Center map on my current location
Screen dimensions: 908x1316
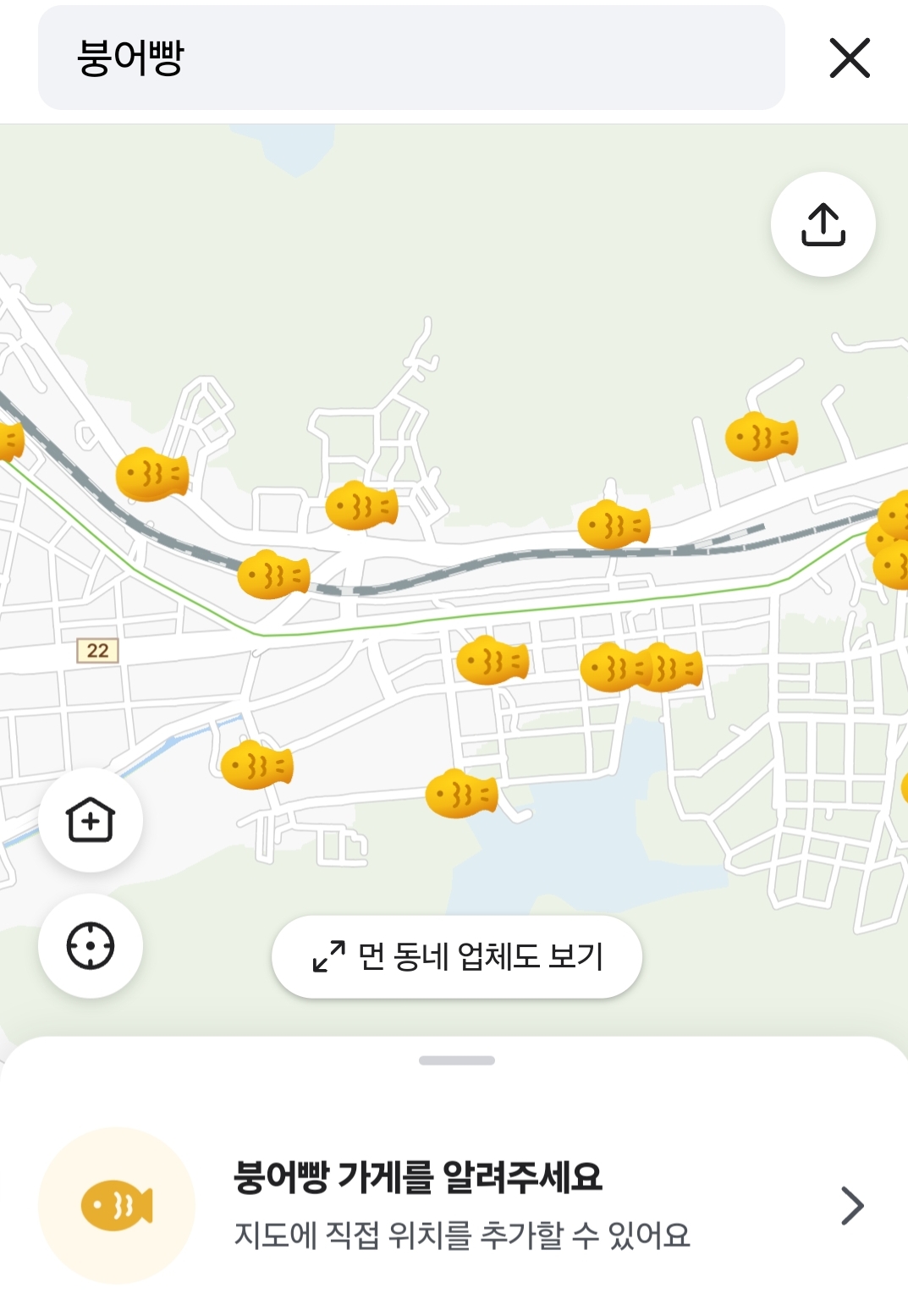pyautogui.click(x=91, y=945)
